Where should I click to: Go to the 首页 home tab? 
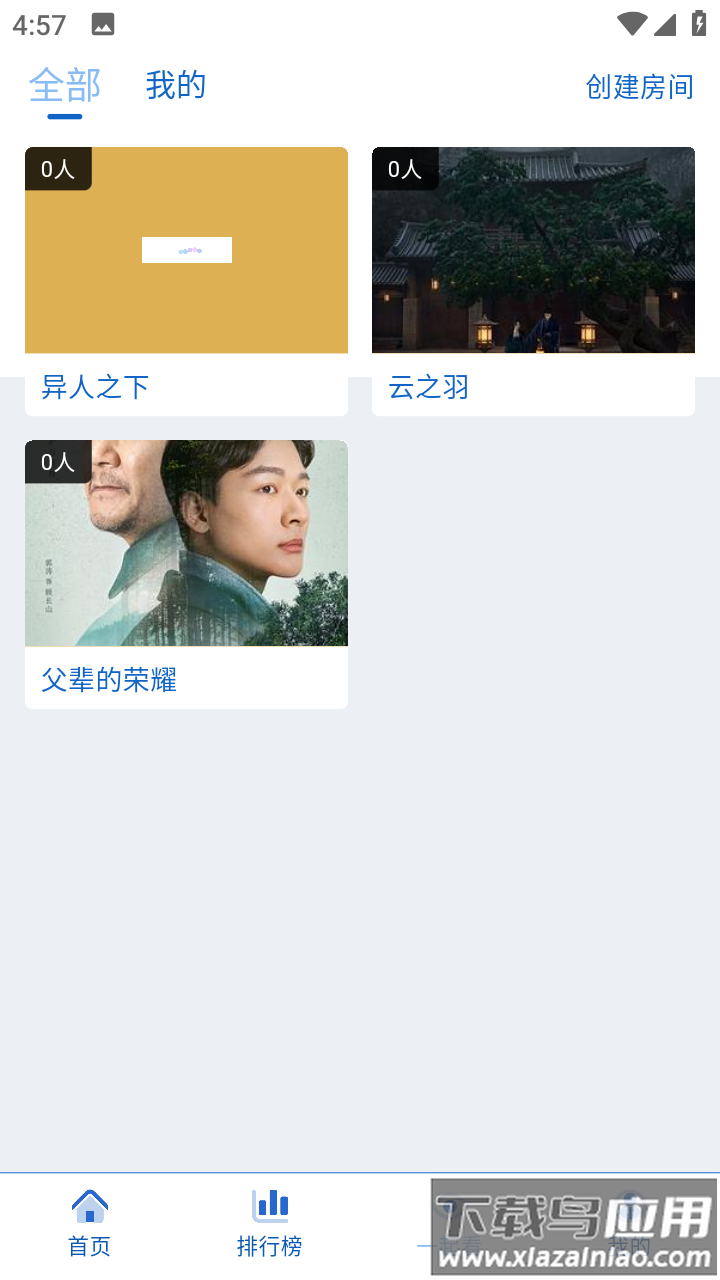pos(89,1222)
